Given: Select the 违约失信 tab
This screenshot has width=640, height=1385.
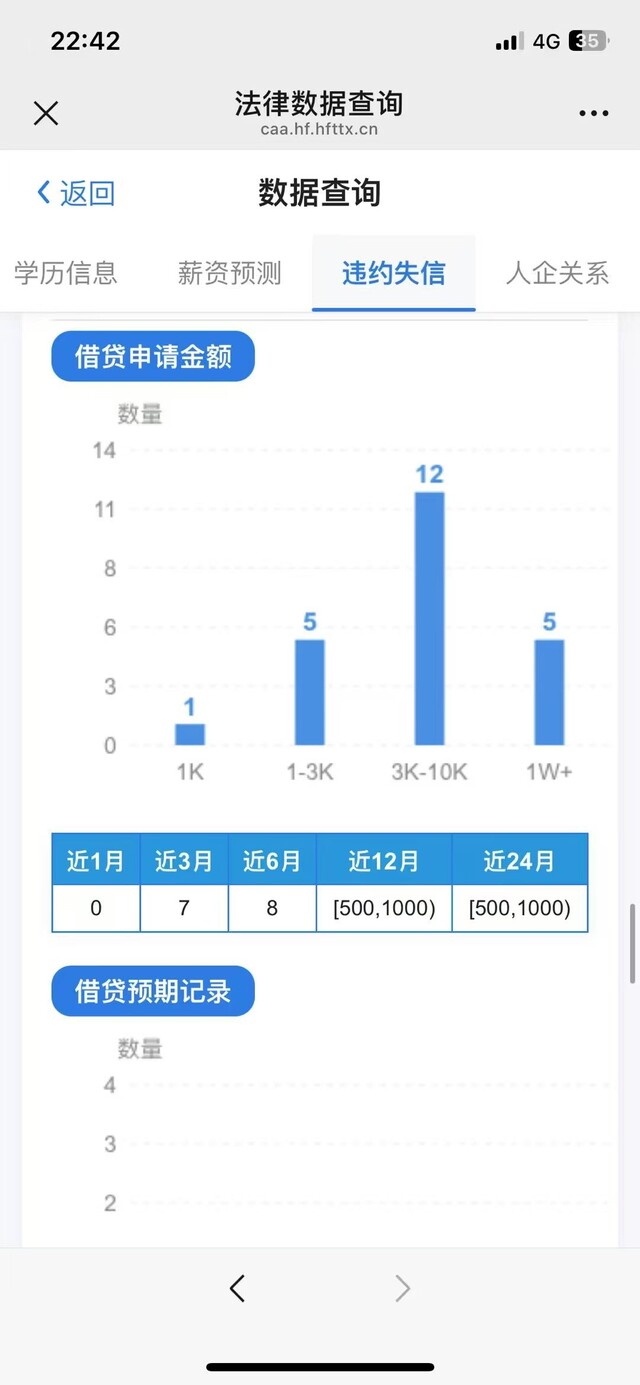Looking at the screenshot, I should tap(393, 273).
